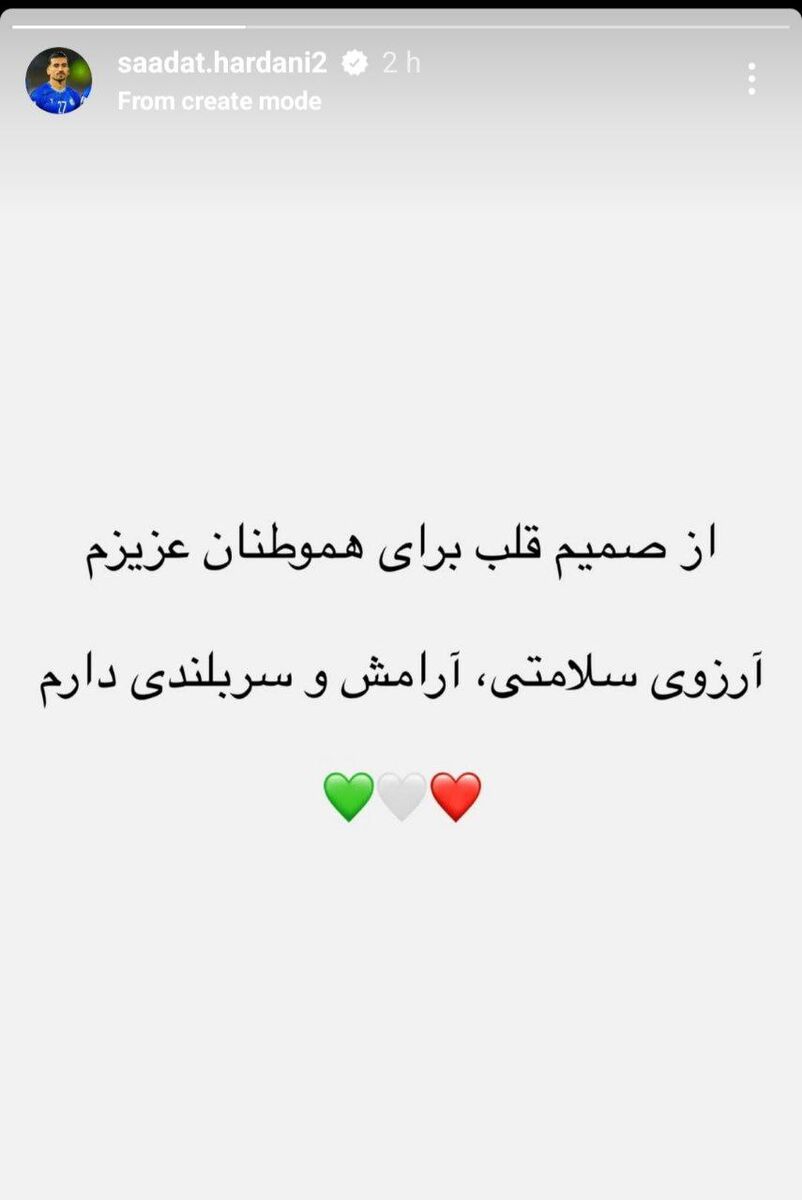Open the three-dot overflow menu
This screenshot has width=802, height=1200.
click(752, 79)
